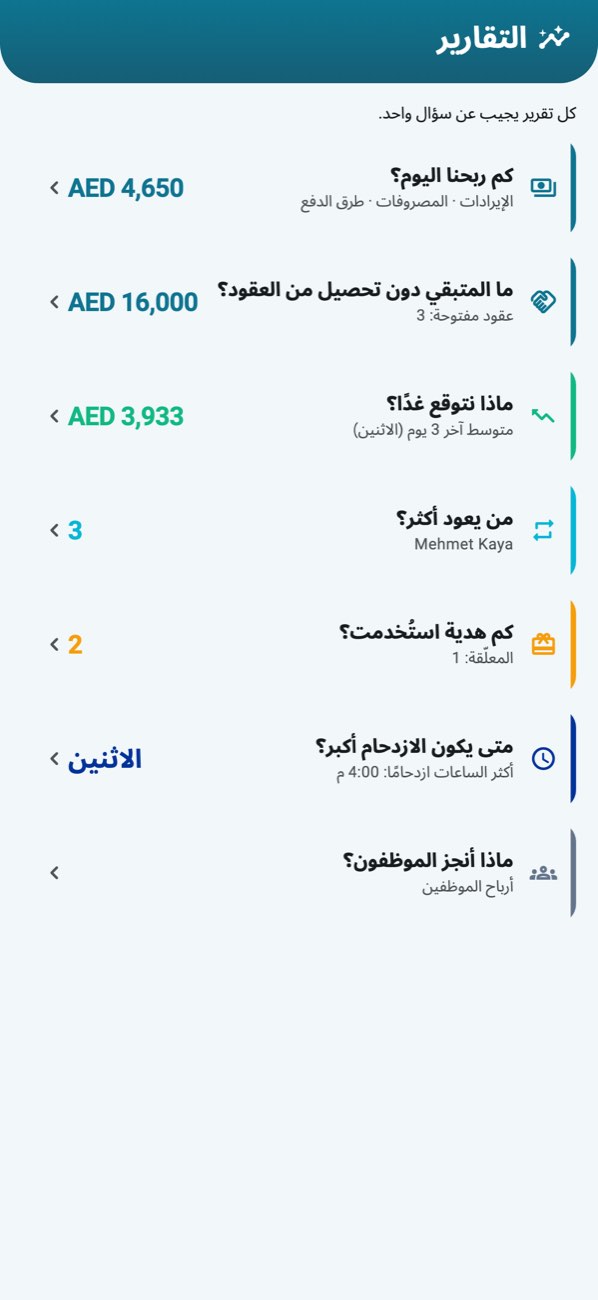Open the "كم هدية استُخدمت؟" gifts report
Viewport: 598px width, 1300px height.
[299, 644]
